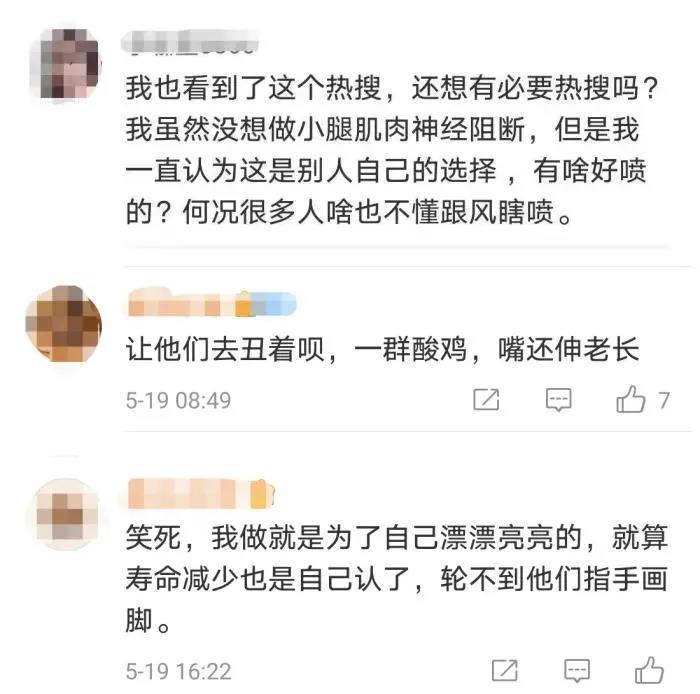Like the comment posted 5-19 16:22
This screenshot has width=700, height=694.
650,669
